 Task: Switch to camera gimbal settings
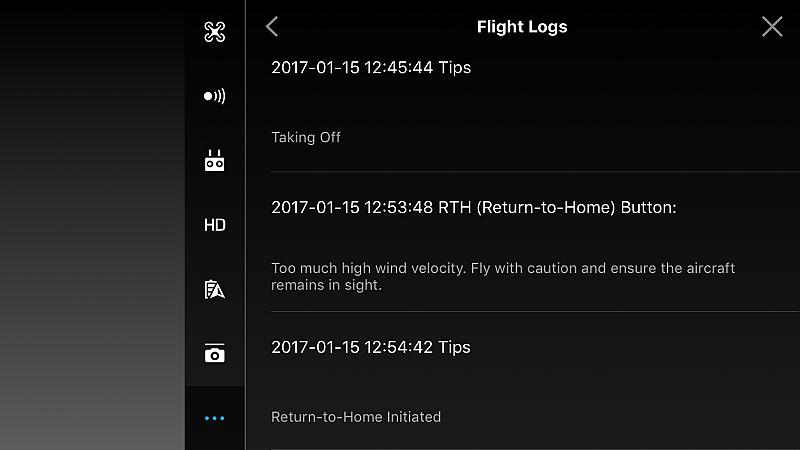point(215,354)
